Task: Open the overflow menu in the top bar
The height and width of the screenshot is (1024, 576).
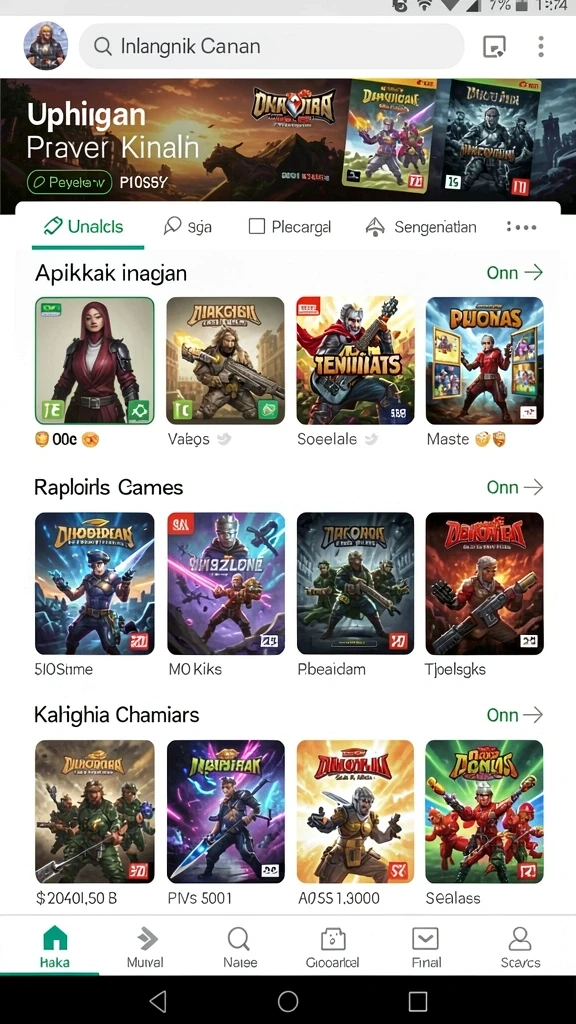Action: pos(541,46)
